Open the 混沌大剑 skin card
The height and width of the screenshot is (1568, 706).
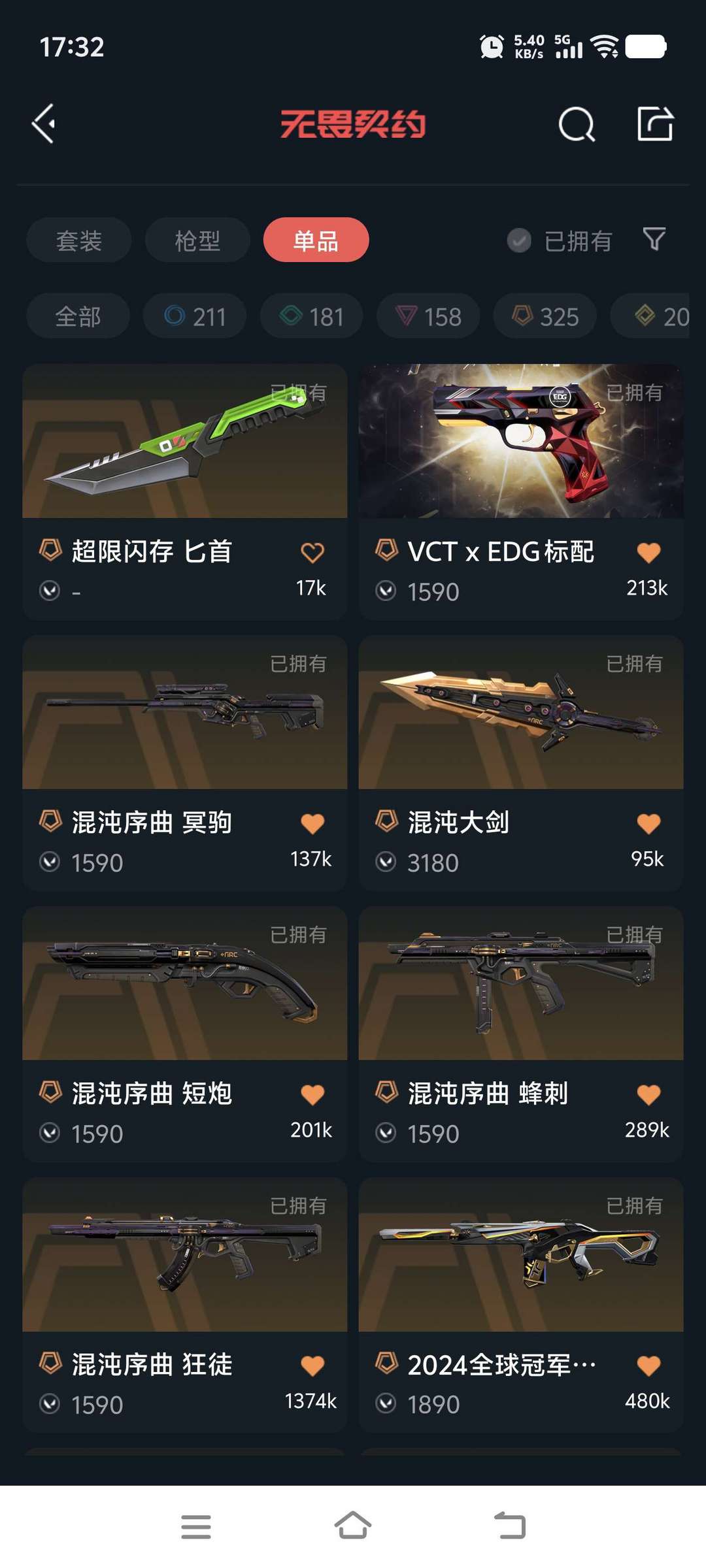click(521, 763)
